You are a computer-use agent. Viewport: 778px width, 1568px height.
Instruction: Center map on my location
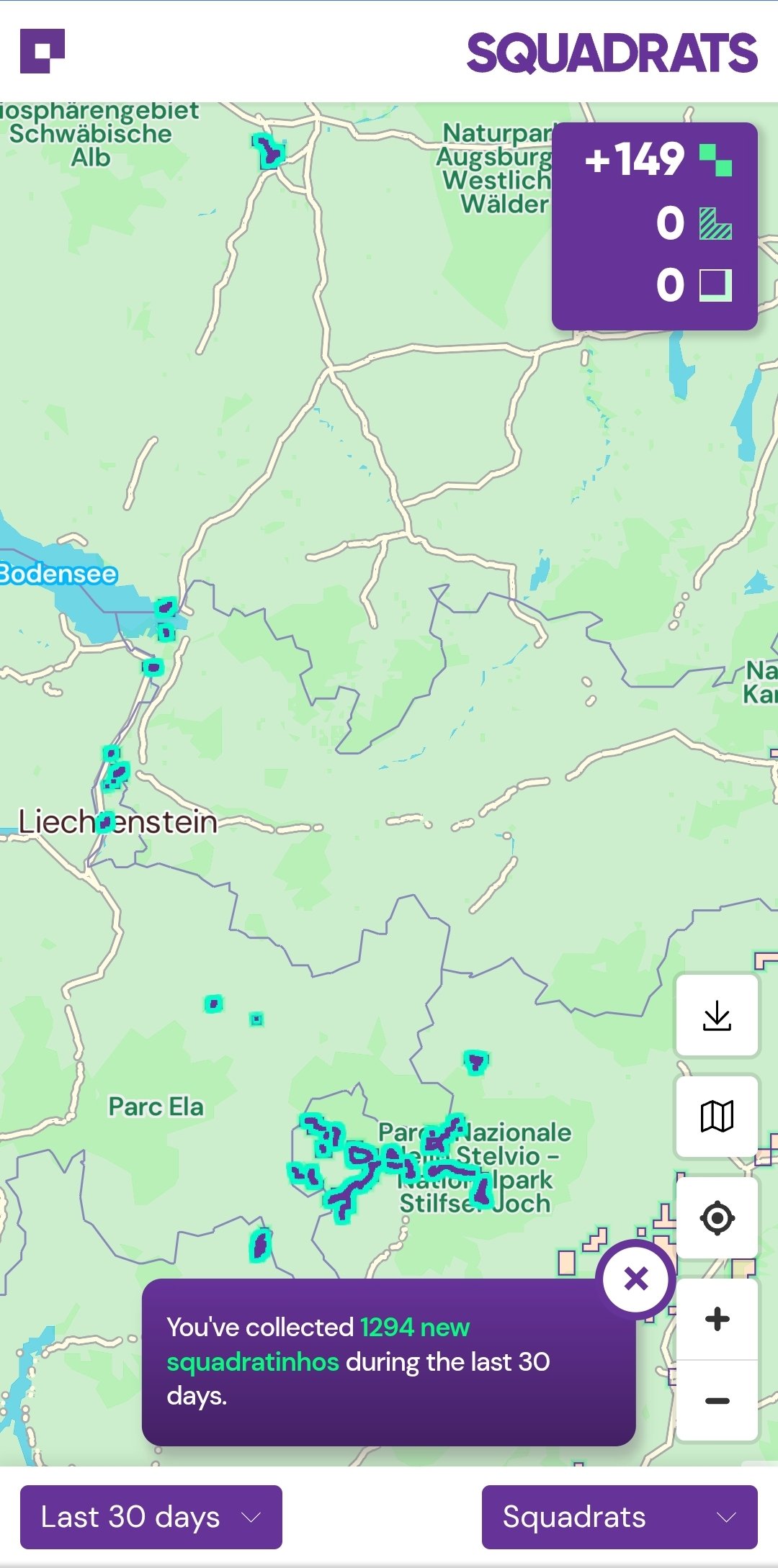pos(717,1218)
